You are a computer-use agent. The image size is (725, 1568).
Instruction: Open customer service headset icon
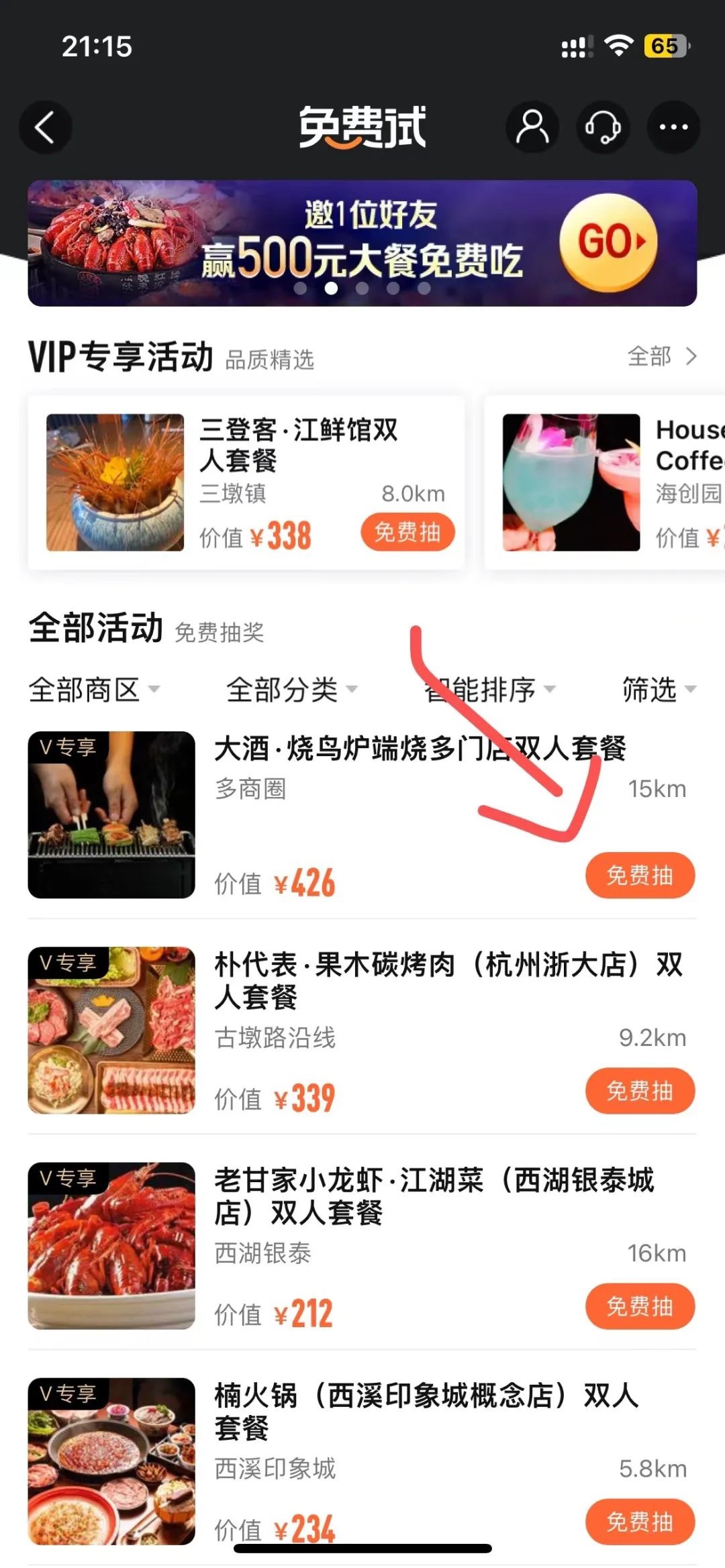click(601, 126)
